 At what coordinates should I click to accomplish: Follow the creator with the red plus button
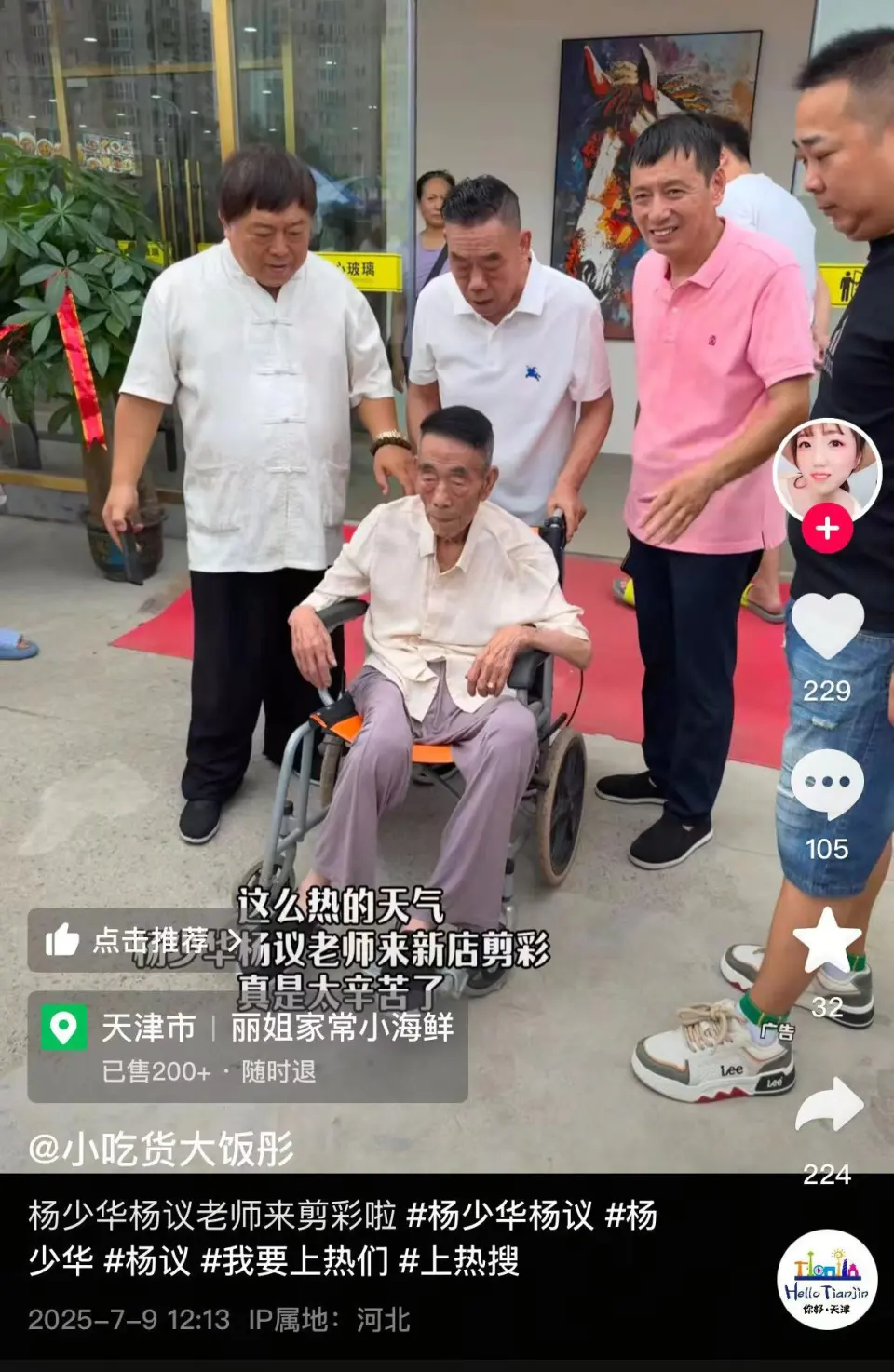pyautogui.click(x=827, y=529)
